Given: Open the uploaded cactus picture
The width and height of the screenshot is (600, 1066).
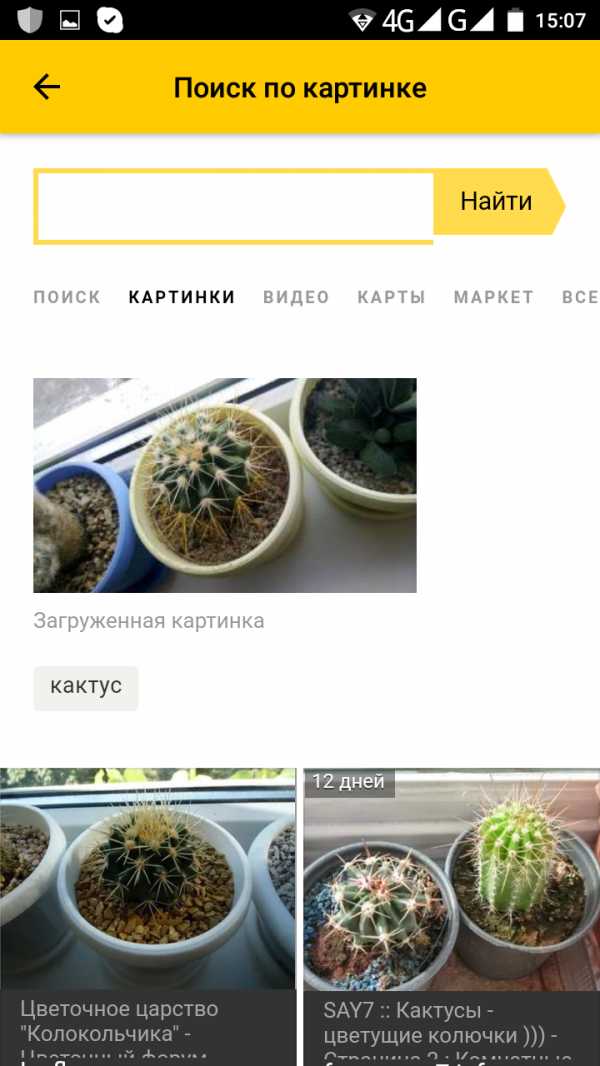Looking at the screenshot, I should (225, 485).
